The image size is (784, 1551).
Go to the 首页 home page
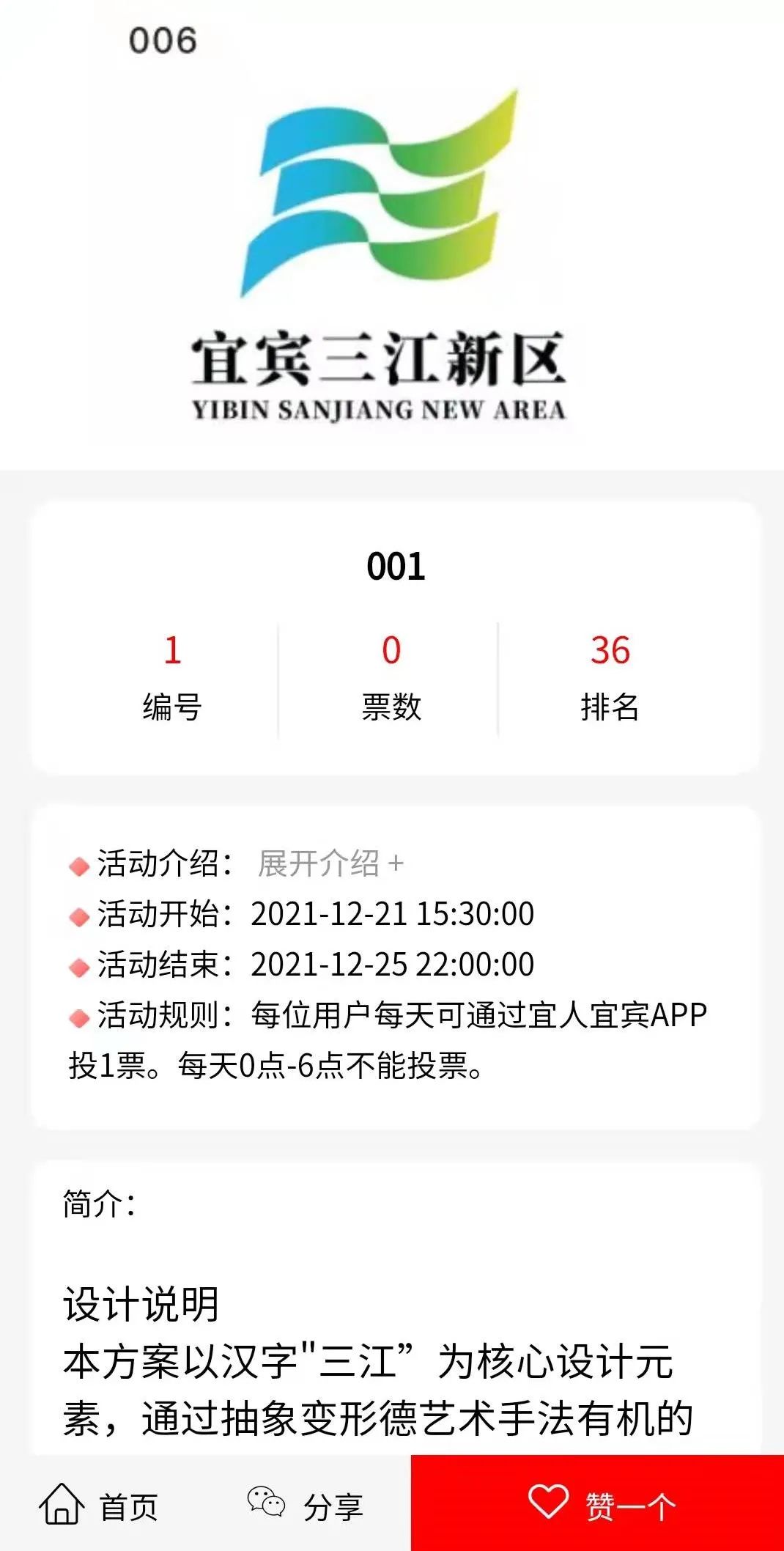(x=99, y=1506)
